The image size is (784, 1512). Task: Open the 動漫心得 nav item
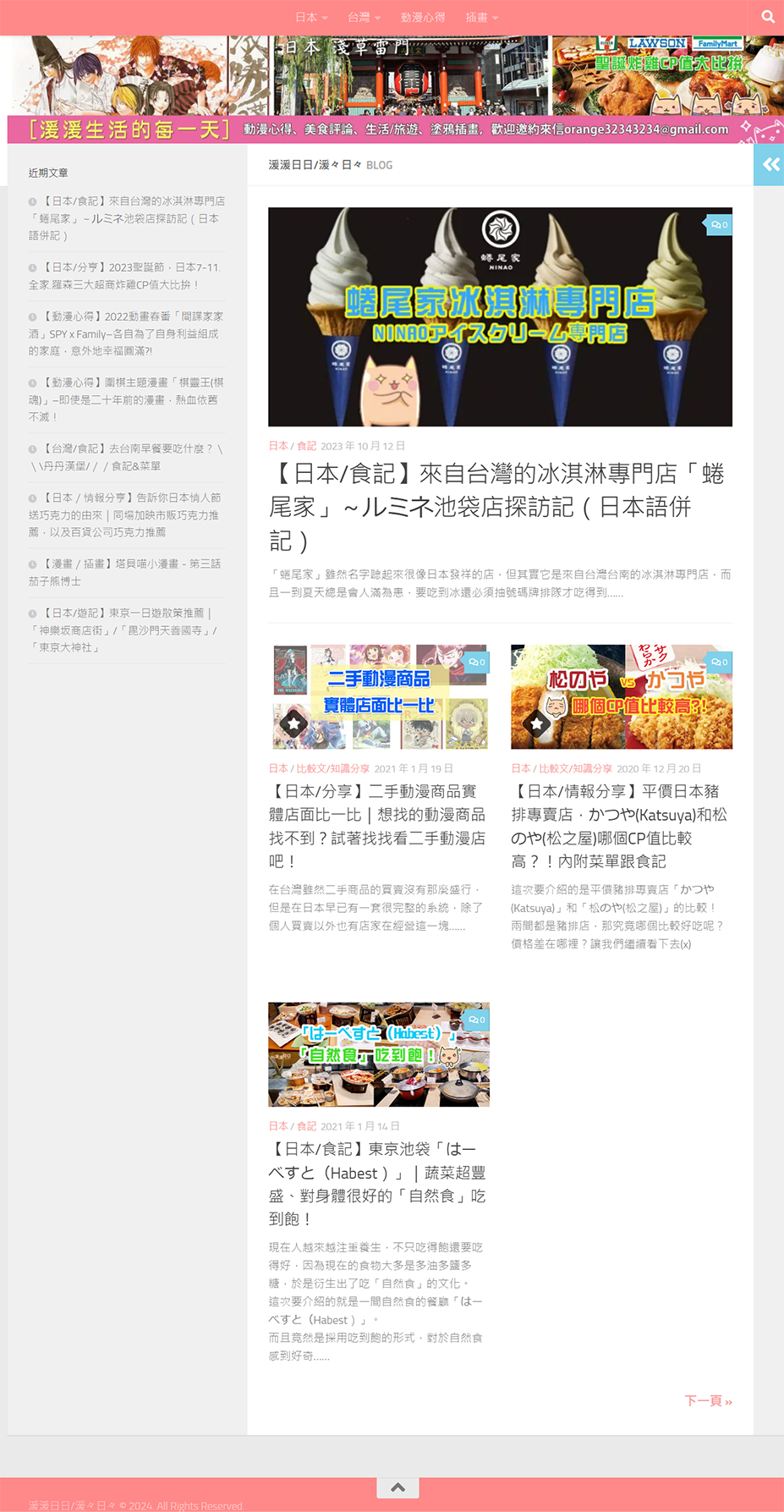[x=423, y=18]
